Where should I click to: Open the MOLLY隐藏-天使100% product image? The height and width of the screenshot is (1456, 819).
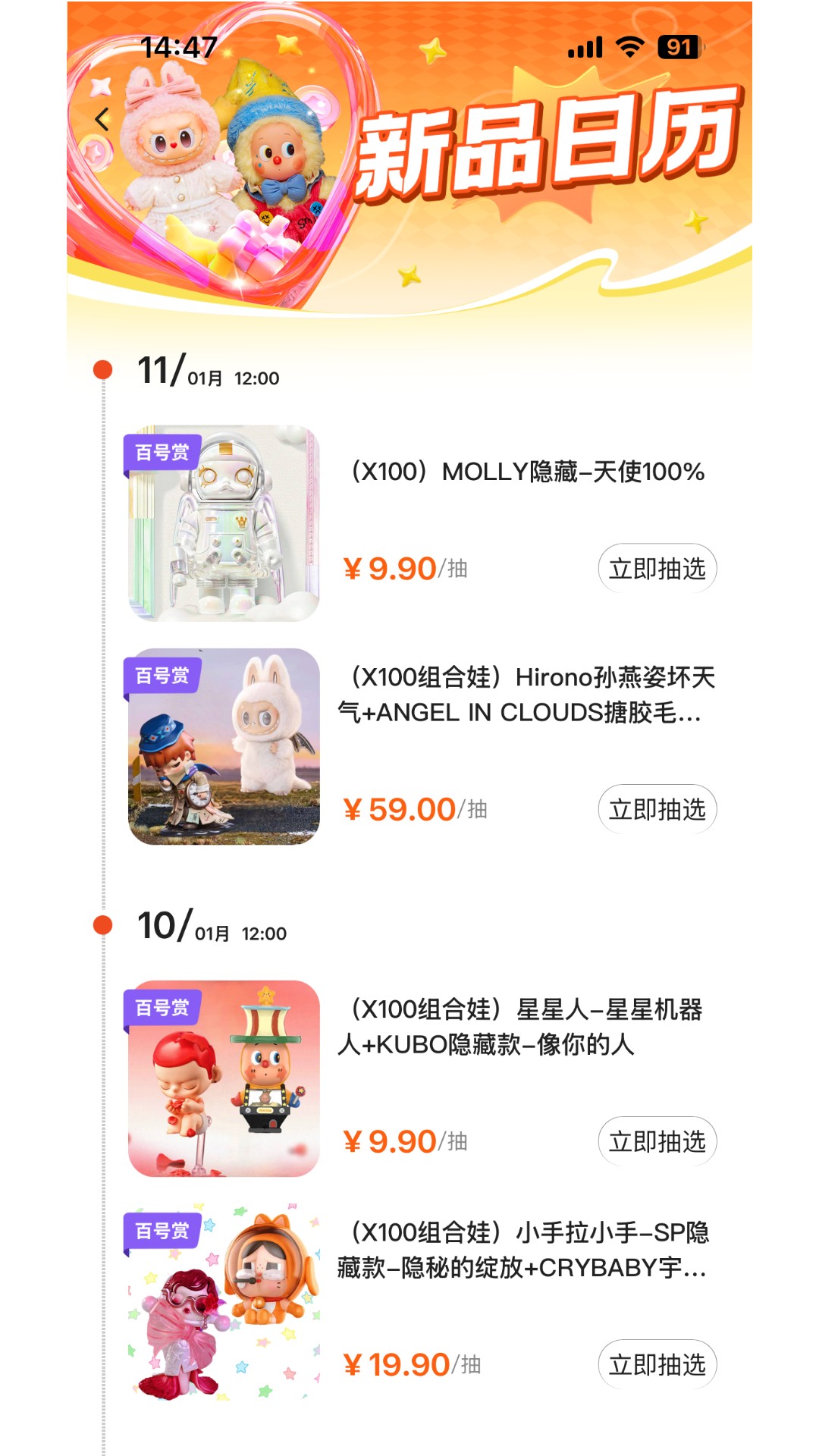coord(224,523)
